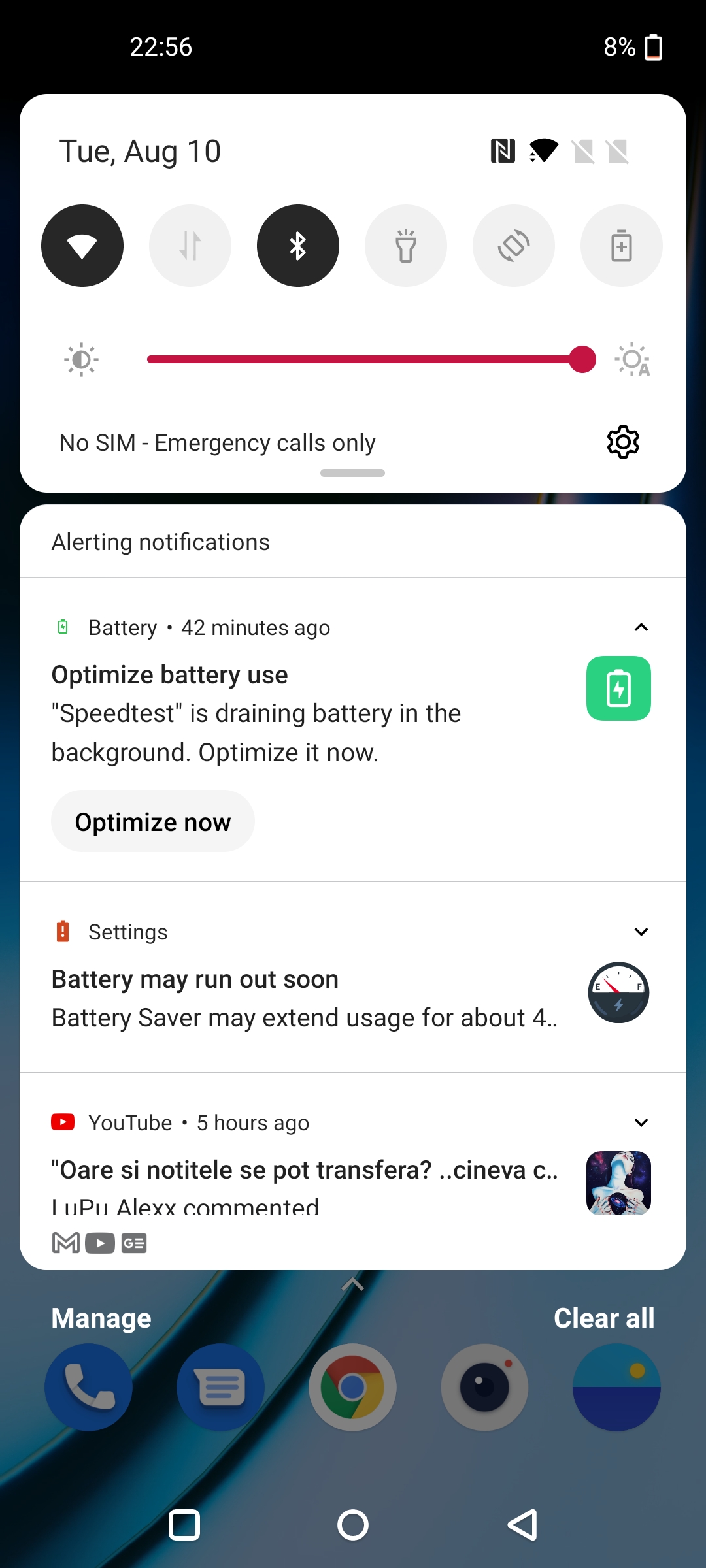Open the recent apps view

coord(184,1526)
